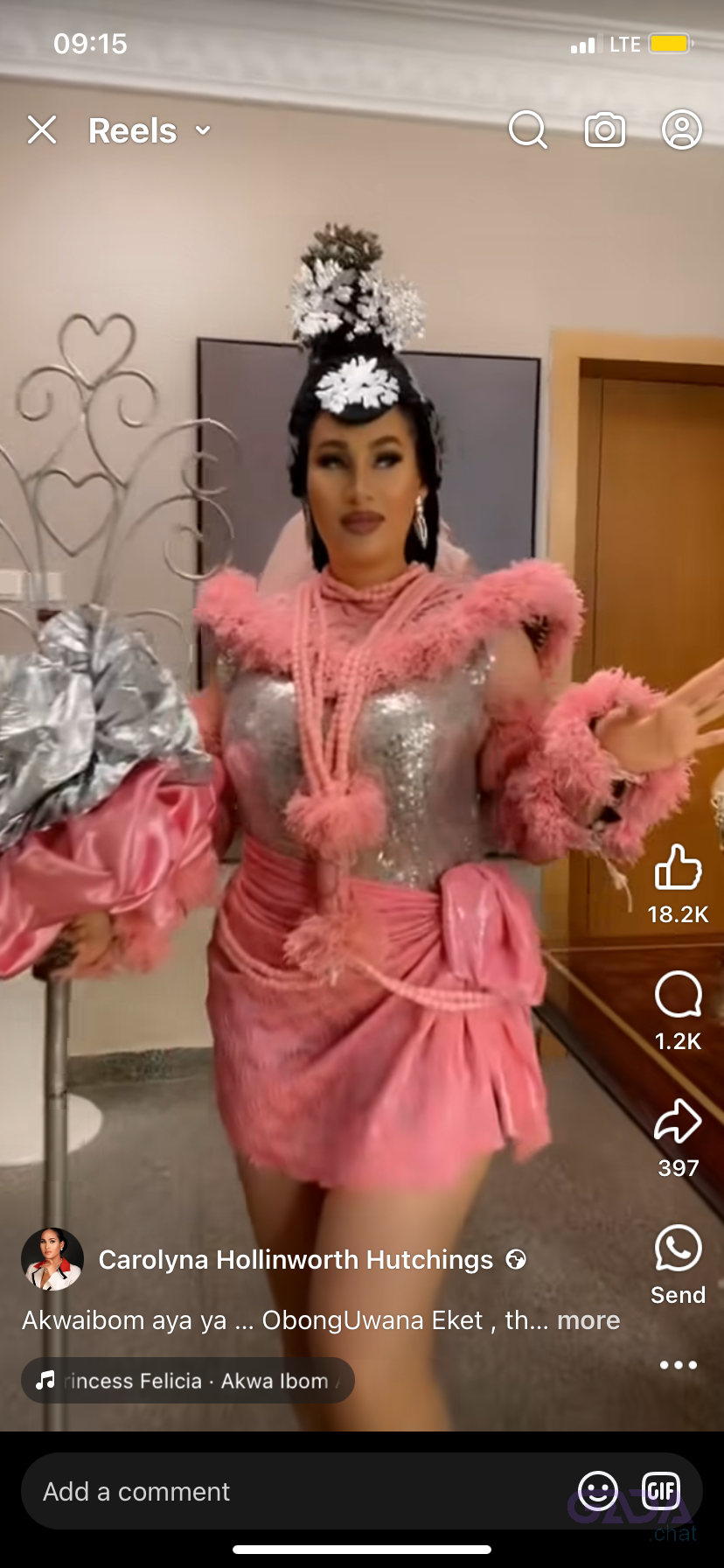Open Carolyna Hollinworth Hutchings' profile picture

coord(52,1259)
